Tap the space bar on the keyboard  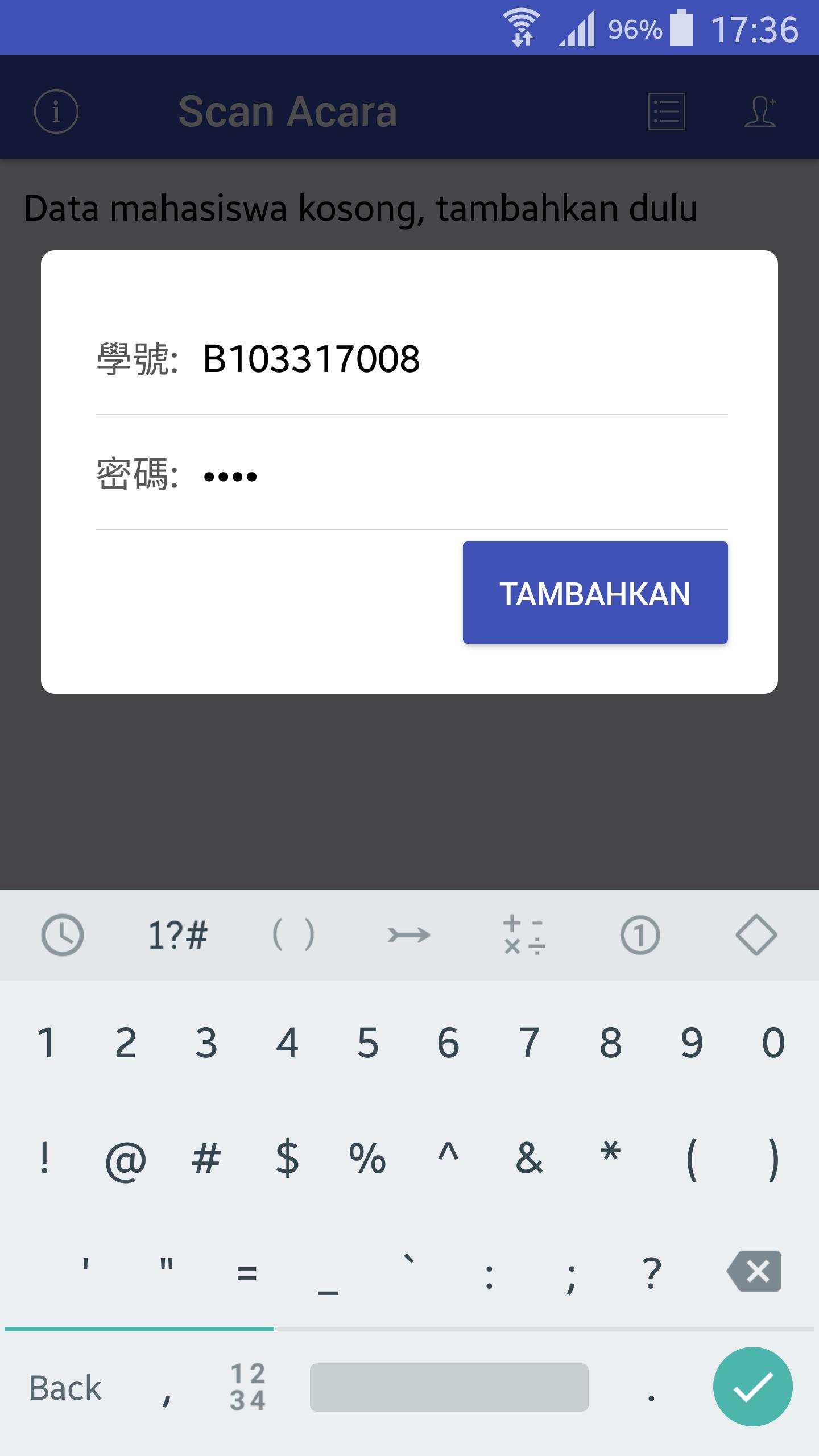coord(449,1387)
